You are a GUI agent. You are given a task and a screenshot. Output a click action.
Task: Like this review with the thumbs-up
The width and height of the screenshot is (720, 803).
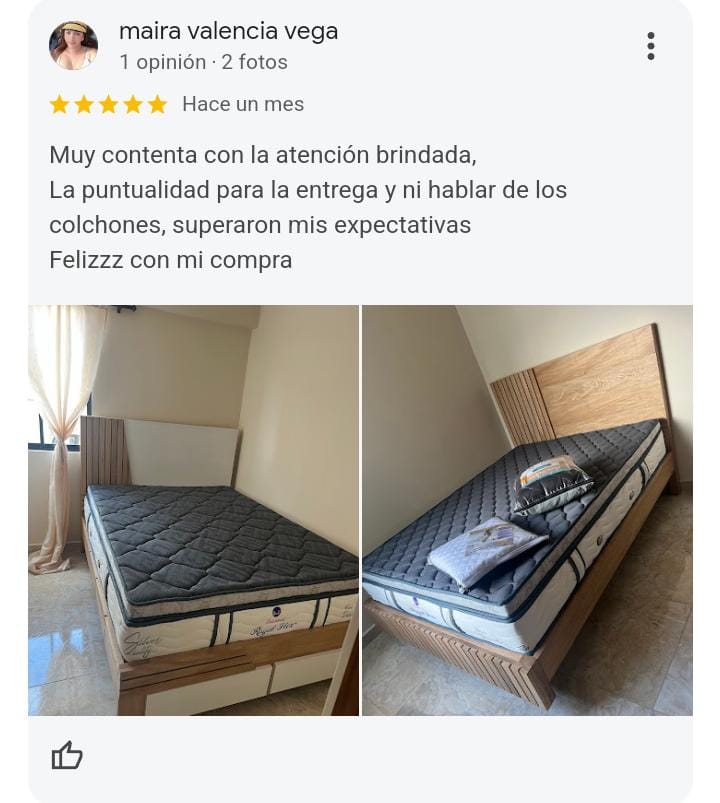[x=67, y=755]
